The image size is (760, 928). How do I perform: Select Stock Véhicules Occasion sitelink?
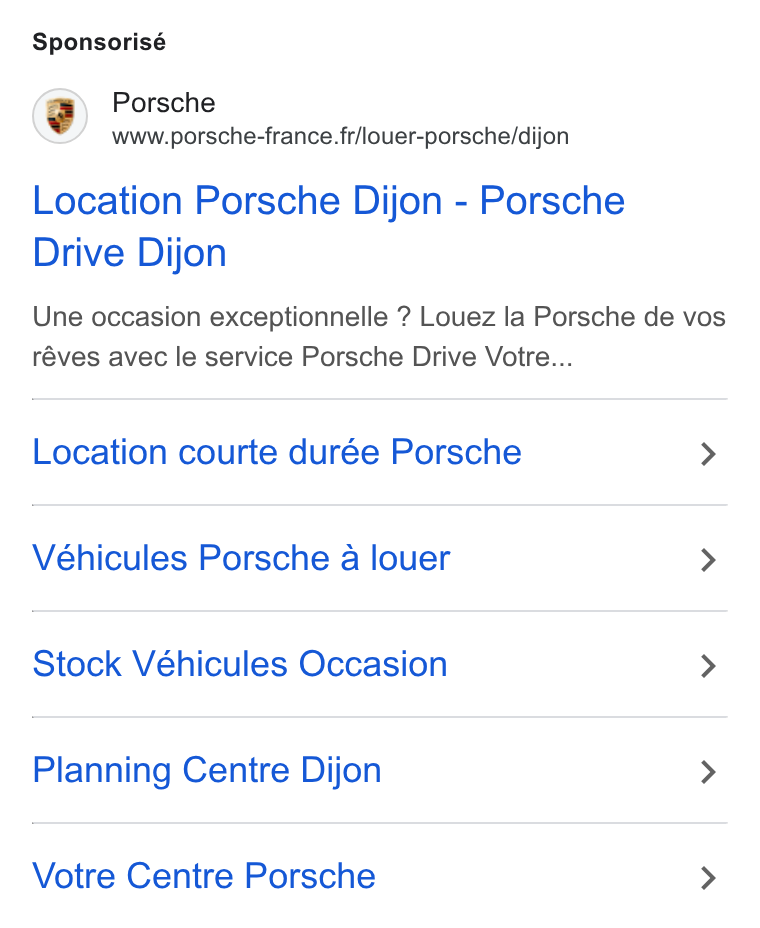click(379, 665)
